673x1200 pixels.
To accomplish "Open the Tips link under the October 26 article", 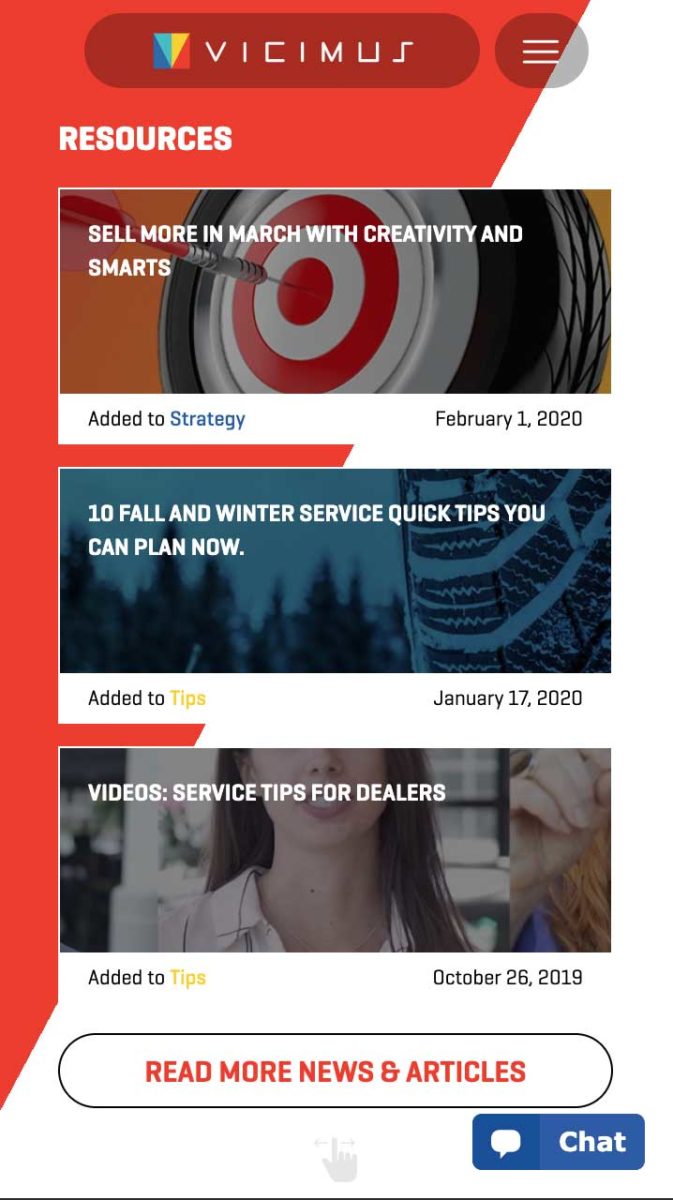I will [187, 977].
